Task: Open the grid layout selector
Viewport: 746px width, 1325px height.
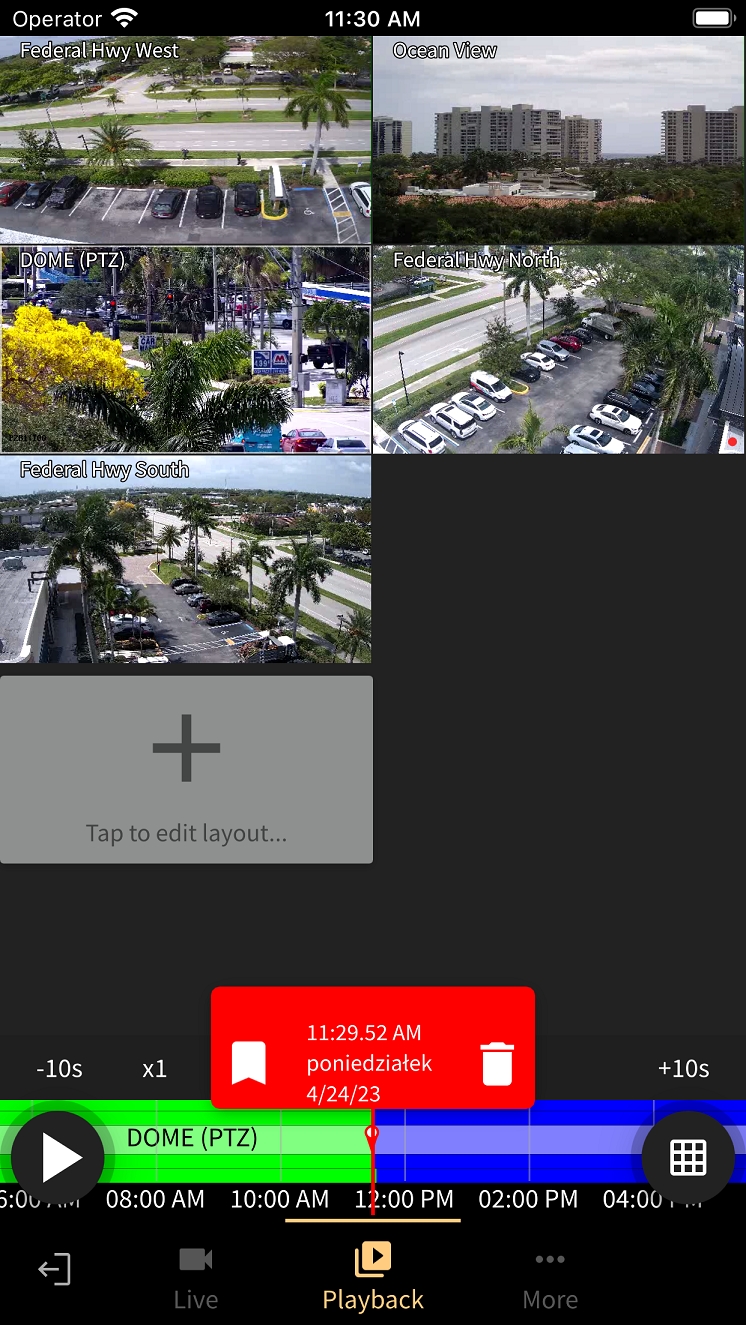Action: click(x=688, y=1157)
